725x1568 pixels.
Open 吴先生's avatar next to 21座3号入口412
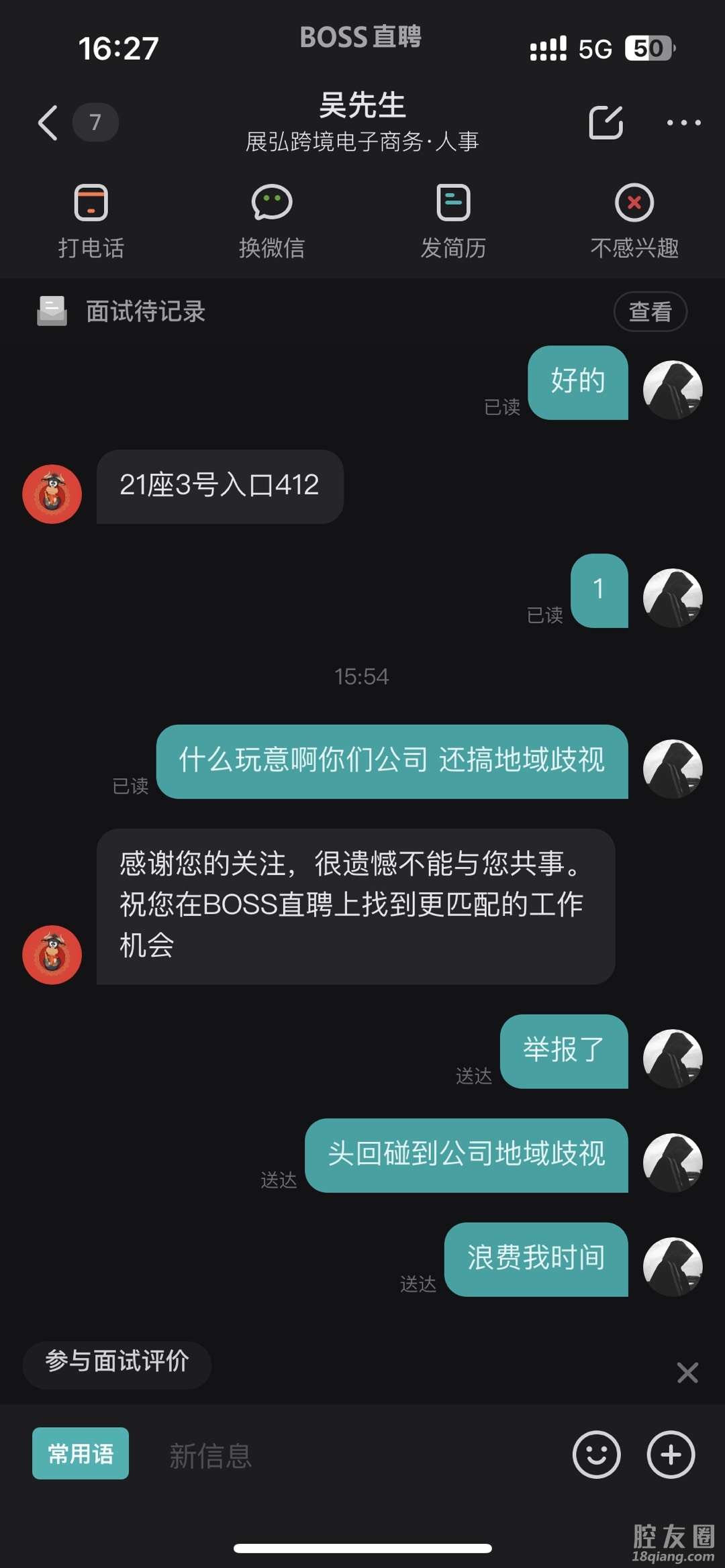(x=52, y=494)
